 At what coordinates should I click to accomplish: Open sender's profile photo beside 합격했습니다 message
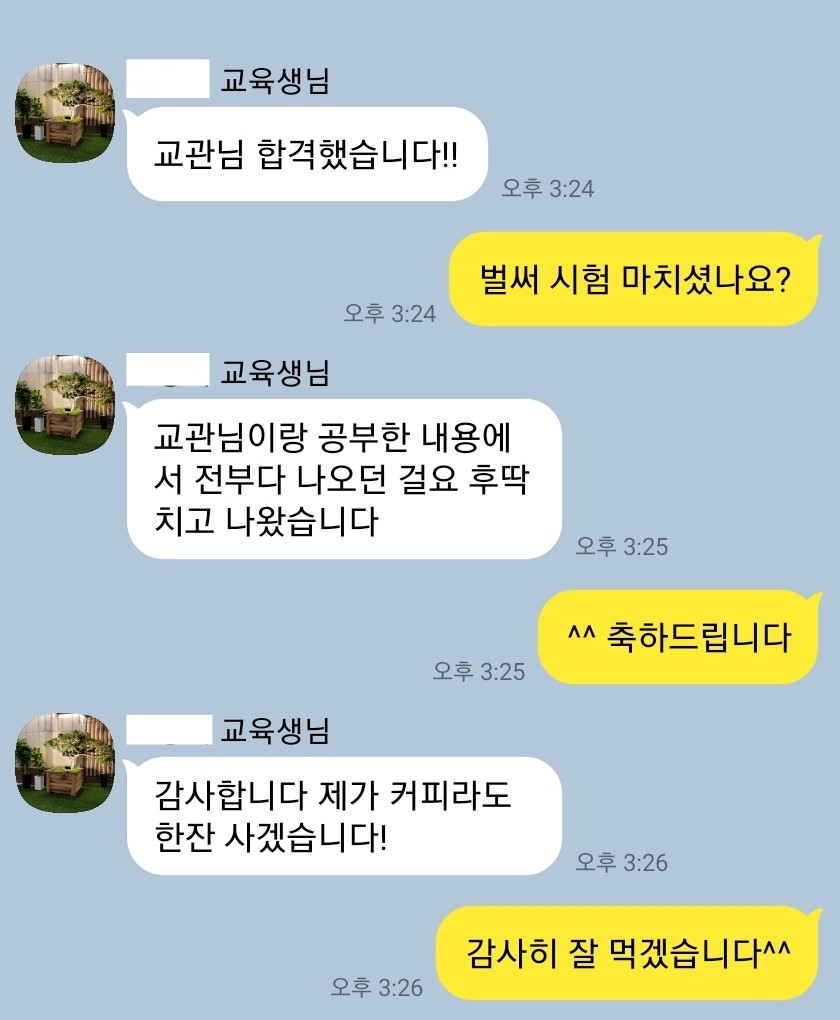pyautogui.click(x=65, y=111)
